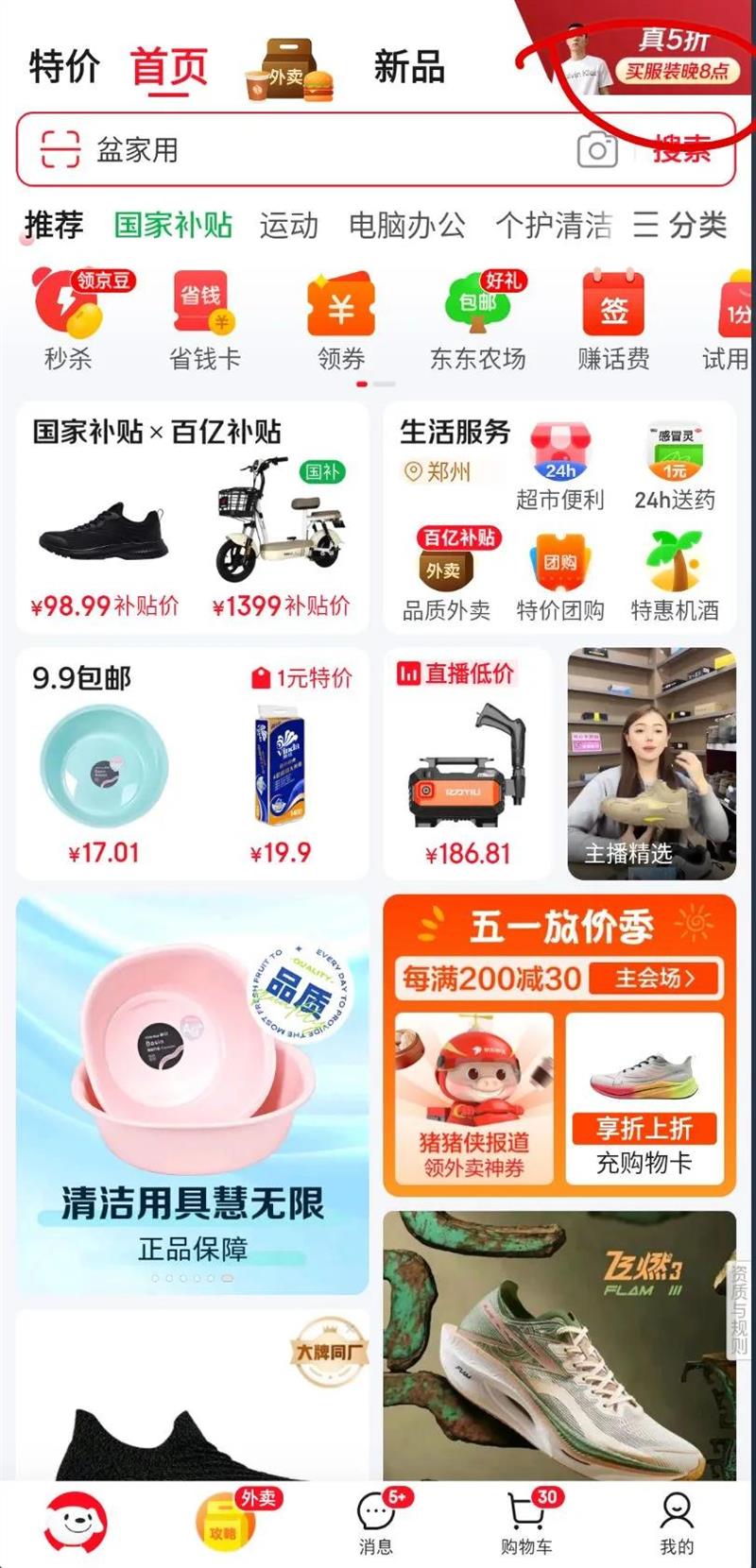Select the 电脑办公 category tab
756x1568 pixels.
[x=406, y=226]
